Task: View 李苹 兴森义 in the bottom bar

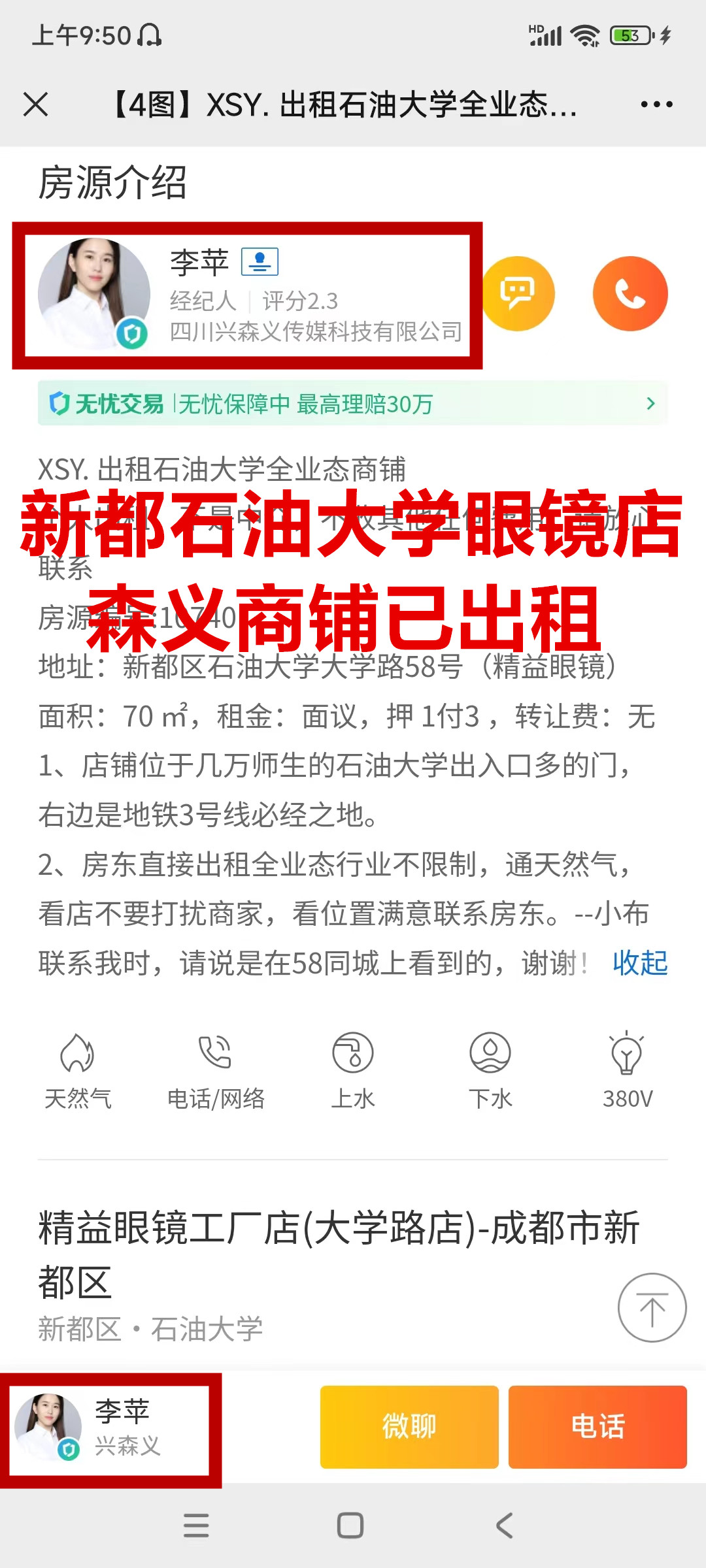Action: (110, 1428)
